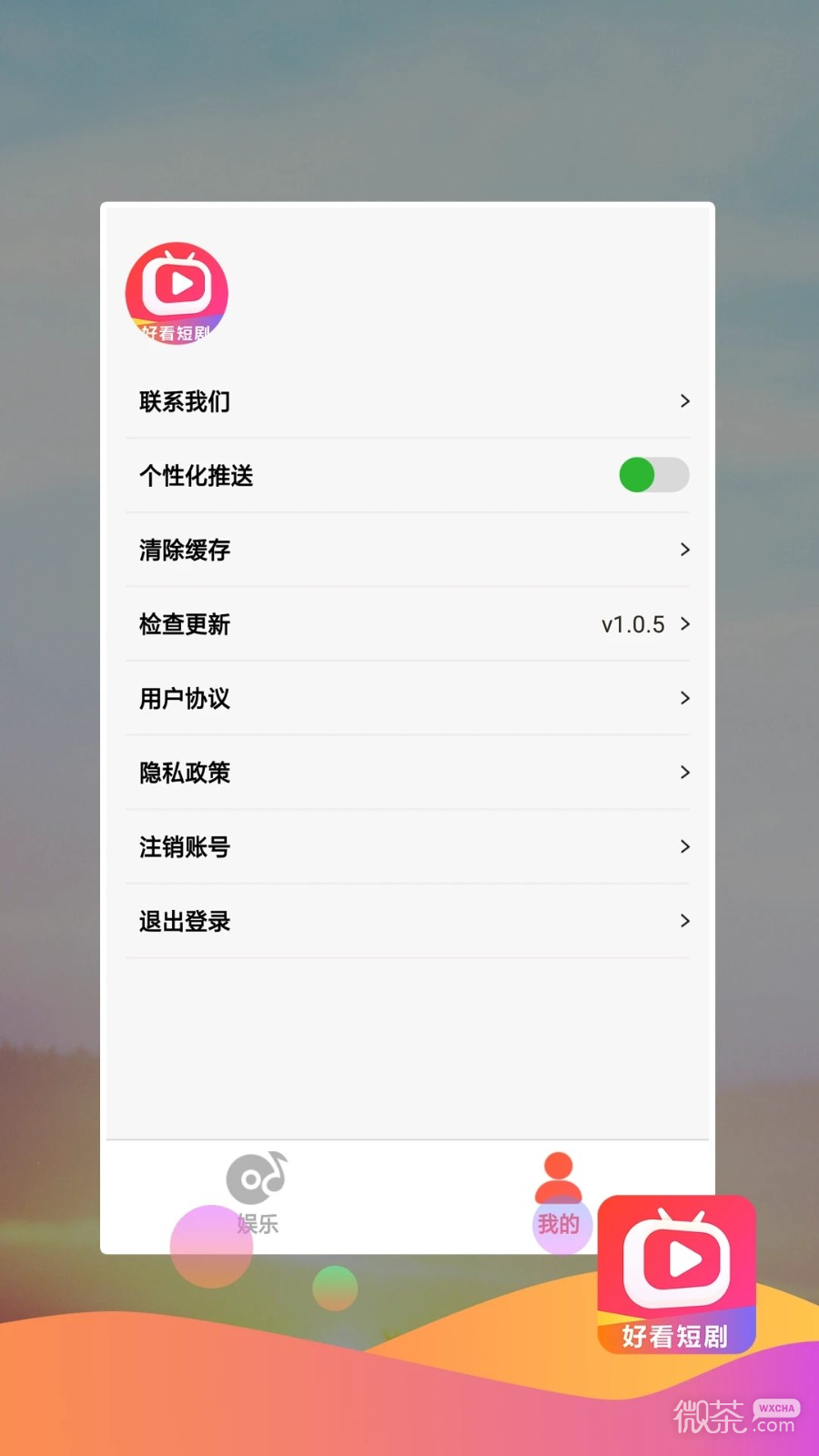The image size is (819, 1456).
Task: Open the 好看短剧 app icon at bottom right
Action: click(677, 1274)
